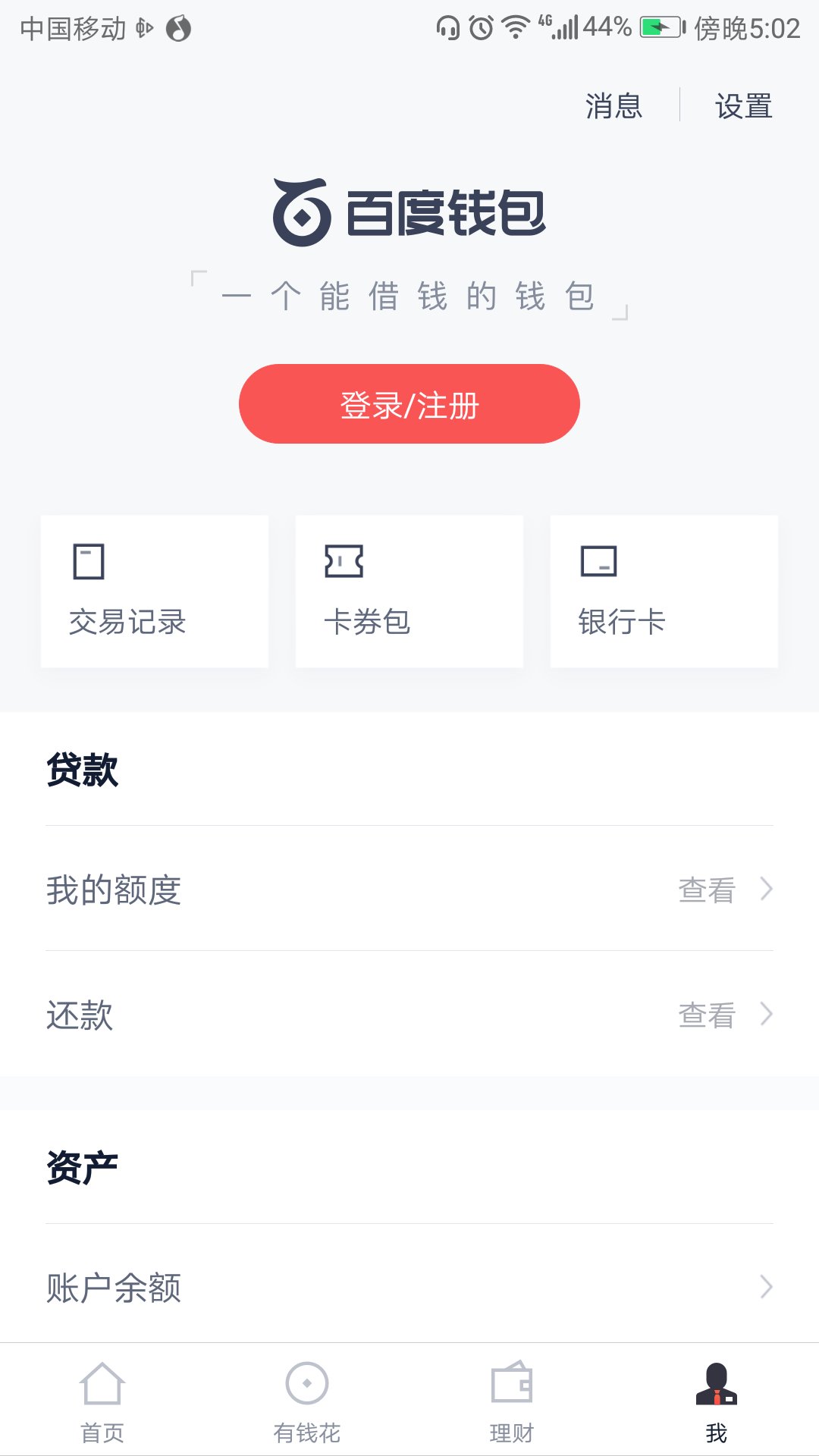Open the 银行卡 bank card icon
Image resolution: width=819 pixels, height=1456 pixels.
pos(598,561)
